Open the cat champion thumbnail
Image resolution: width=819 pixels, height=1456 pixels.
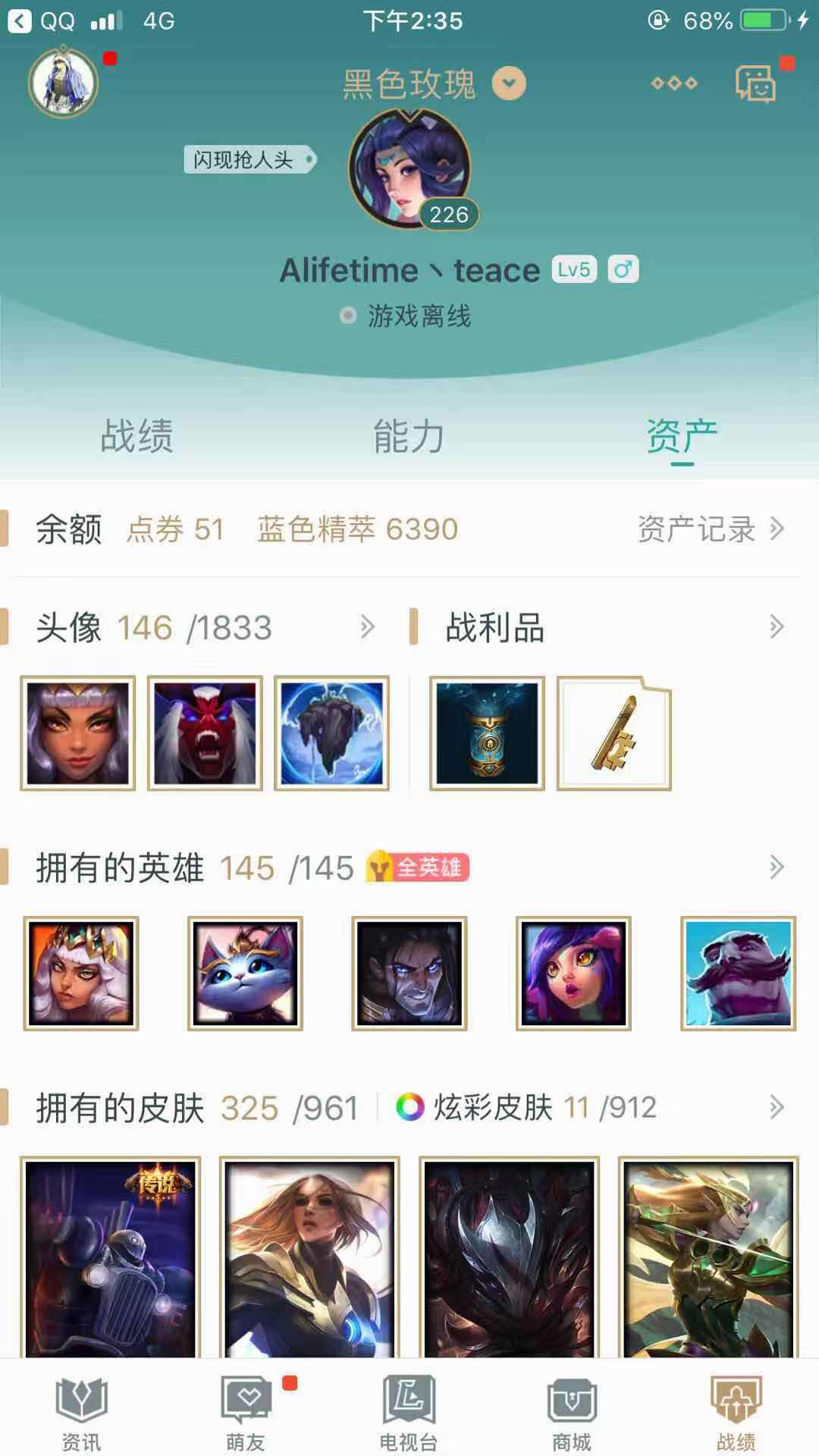pos(245,973)
